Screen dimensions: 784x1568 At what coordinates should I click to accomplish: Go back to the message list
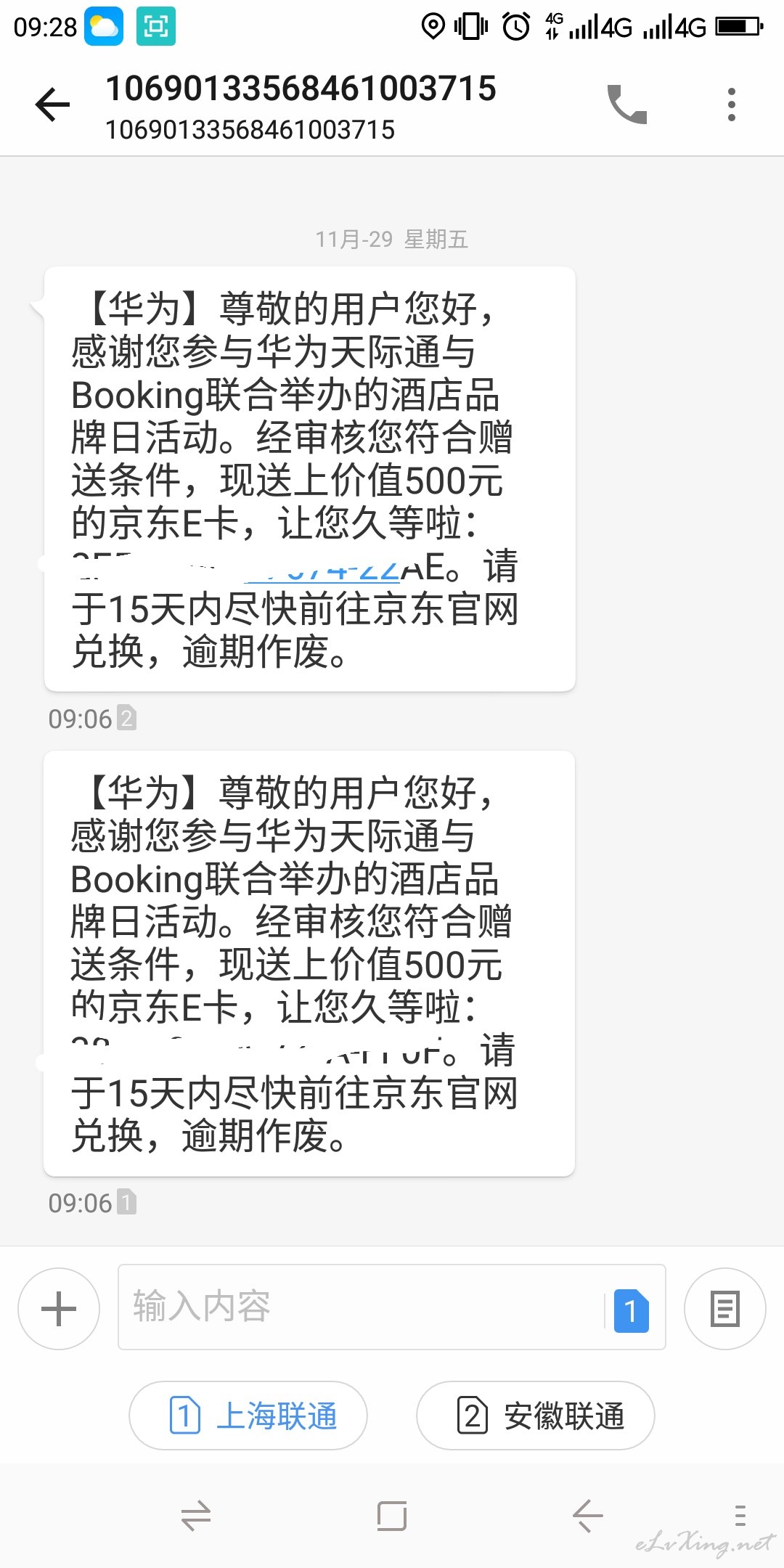[53, 105]
